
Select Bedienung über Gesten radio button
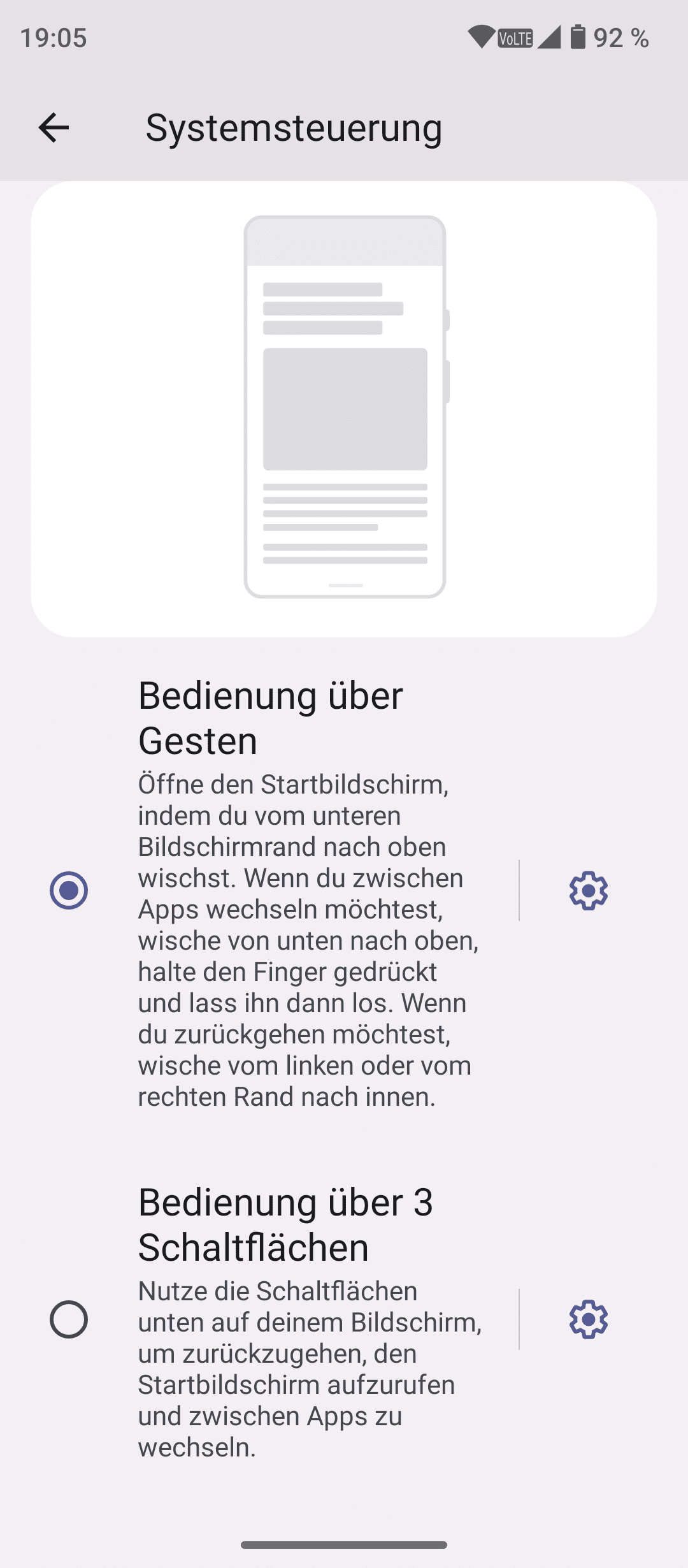click(x=69, y=890)
